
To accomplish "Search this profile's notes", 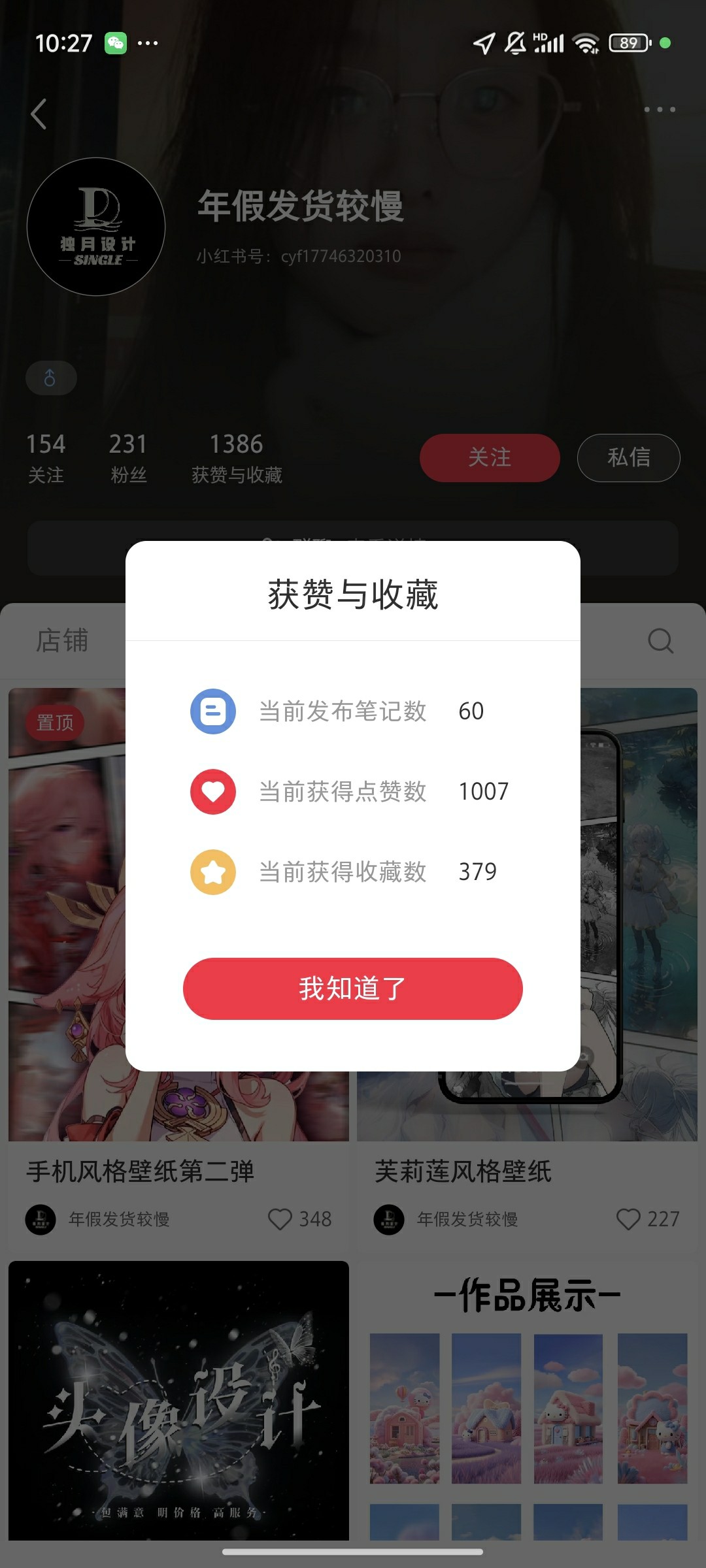I will click(660, 641).
